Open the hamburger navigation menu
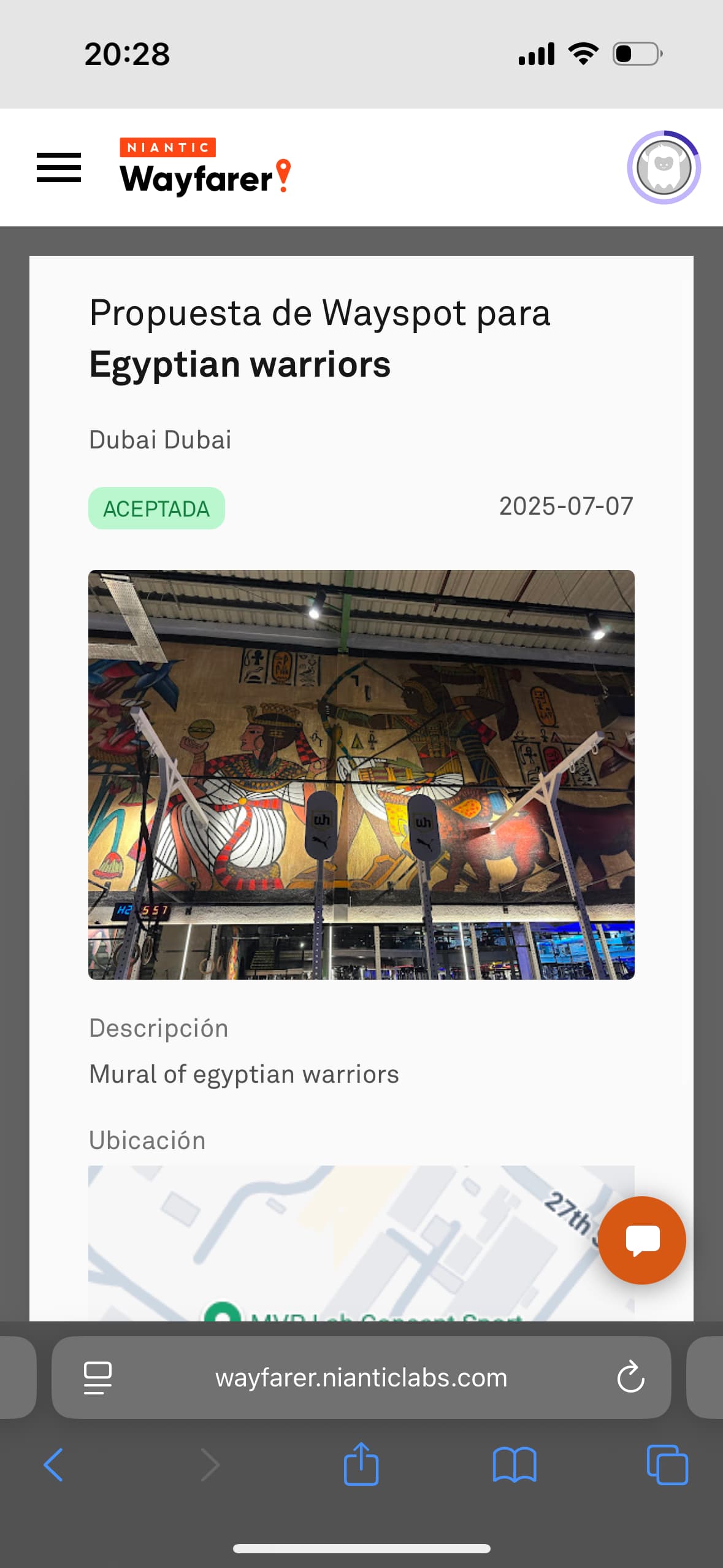723x1568 pixels. tap(59, 167)
